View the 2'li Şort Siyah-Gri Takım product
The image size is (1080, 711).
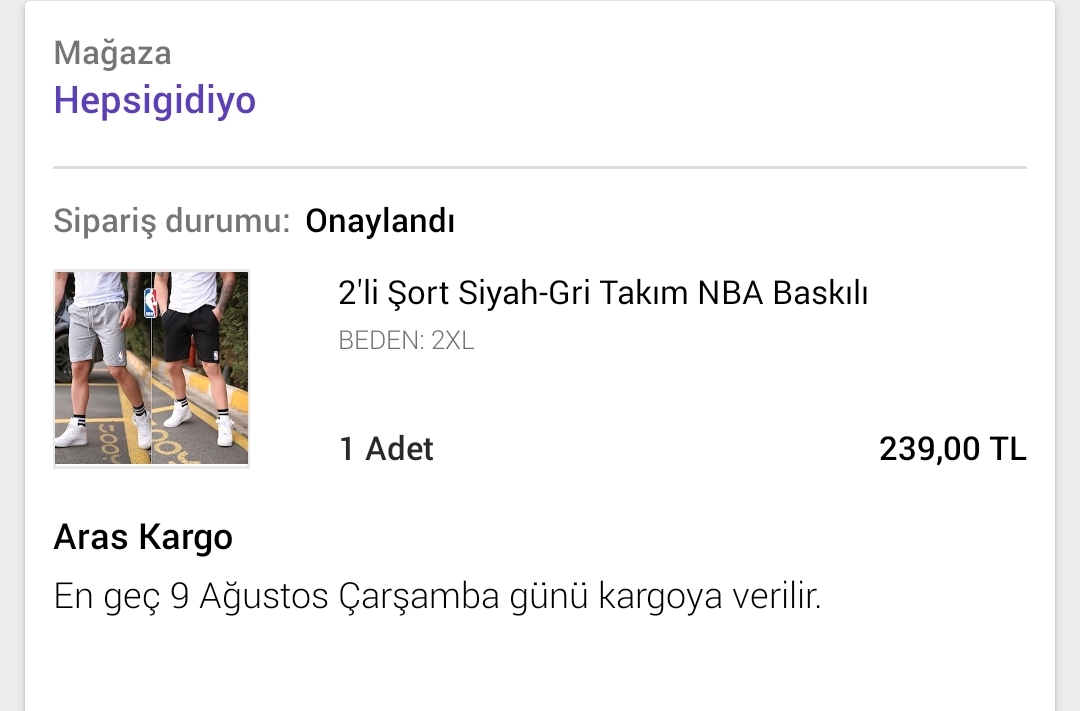[603, 293]
